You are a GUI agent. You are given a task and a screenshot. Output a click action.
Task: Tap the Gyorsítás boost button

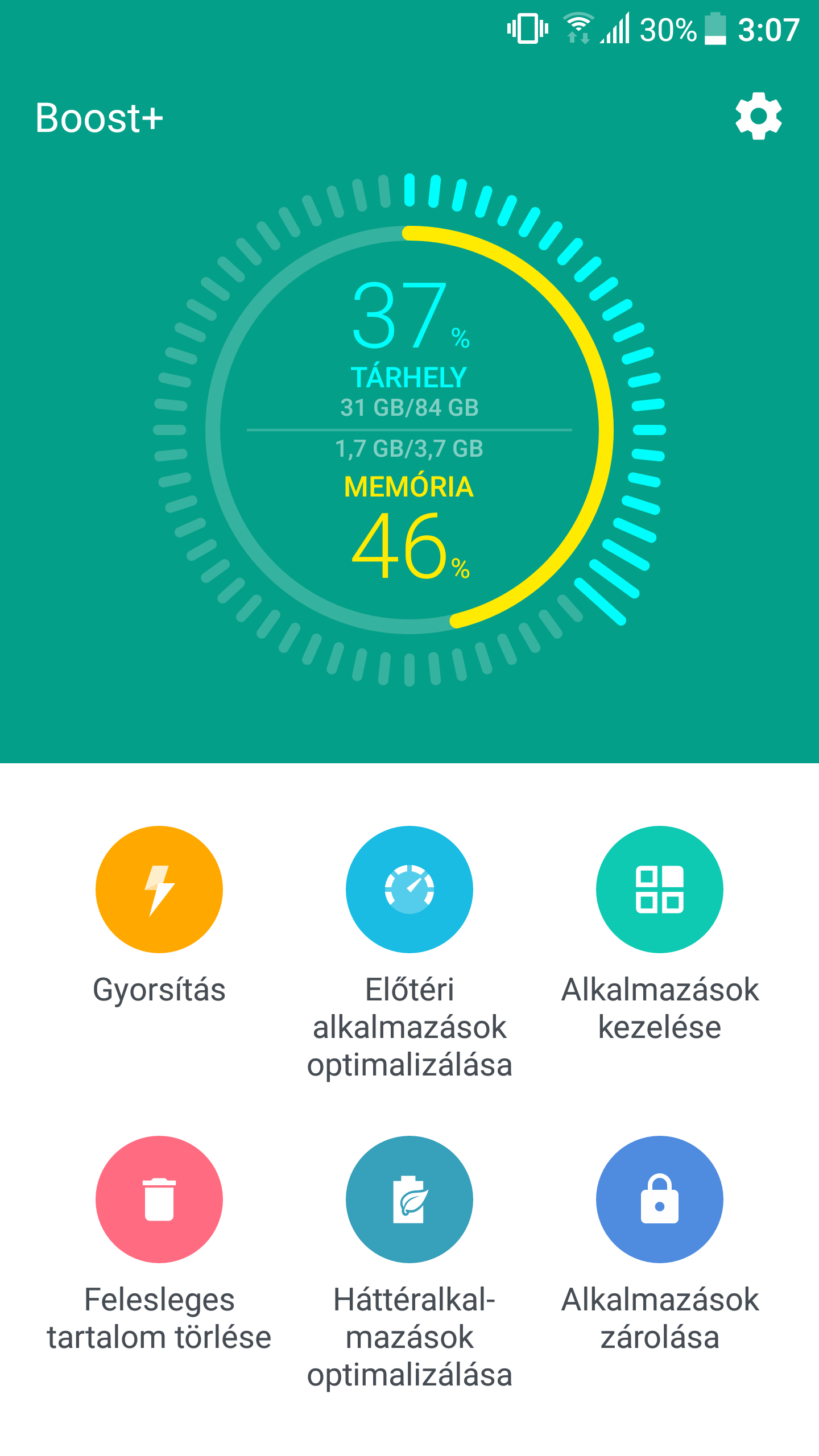point(159,889)
